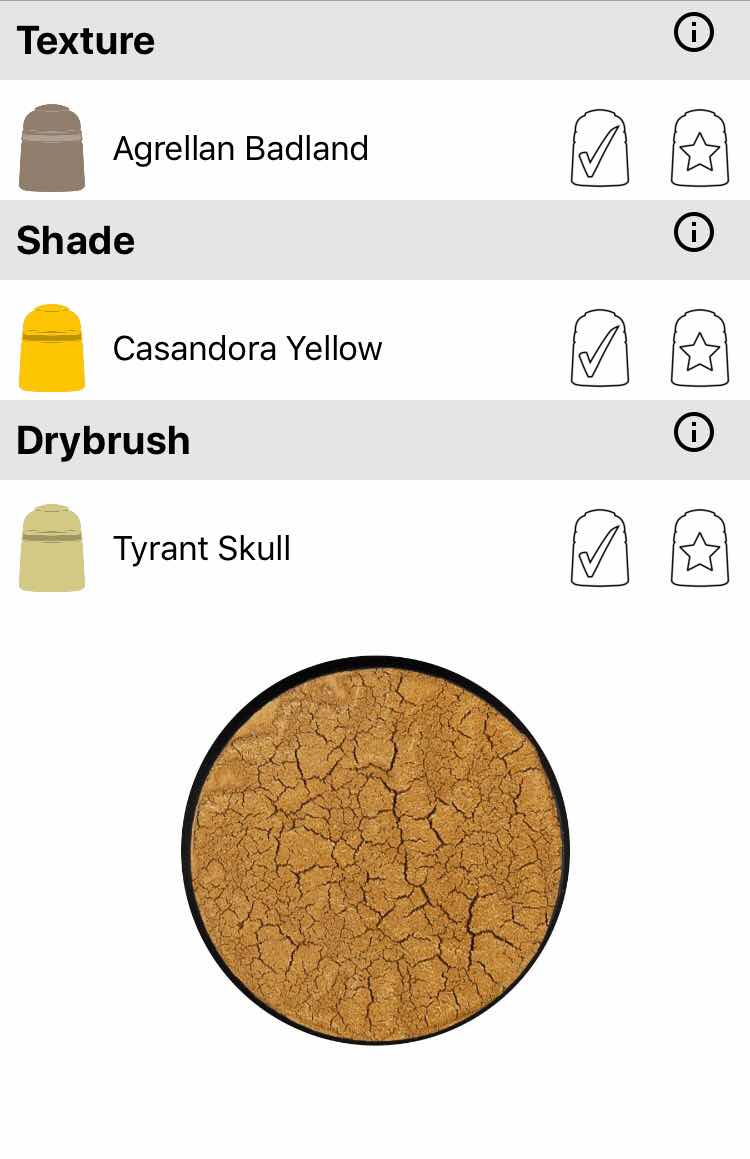Open the Agrellan Badland paint row
This screenshot has height=1159, width=750.
pos(240,149)
